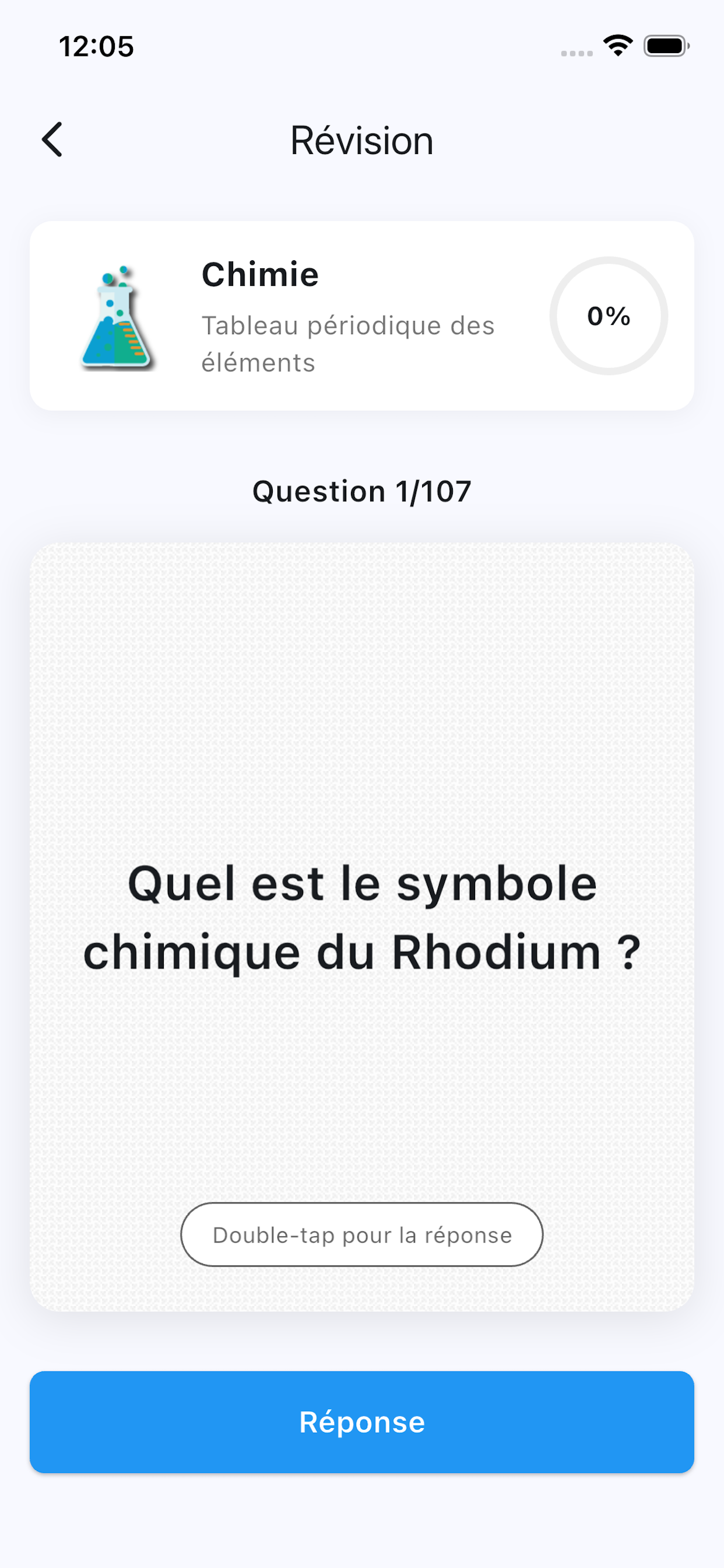Tap the Chimie heading text
724x1568 pixels.
261,275
